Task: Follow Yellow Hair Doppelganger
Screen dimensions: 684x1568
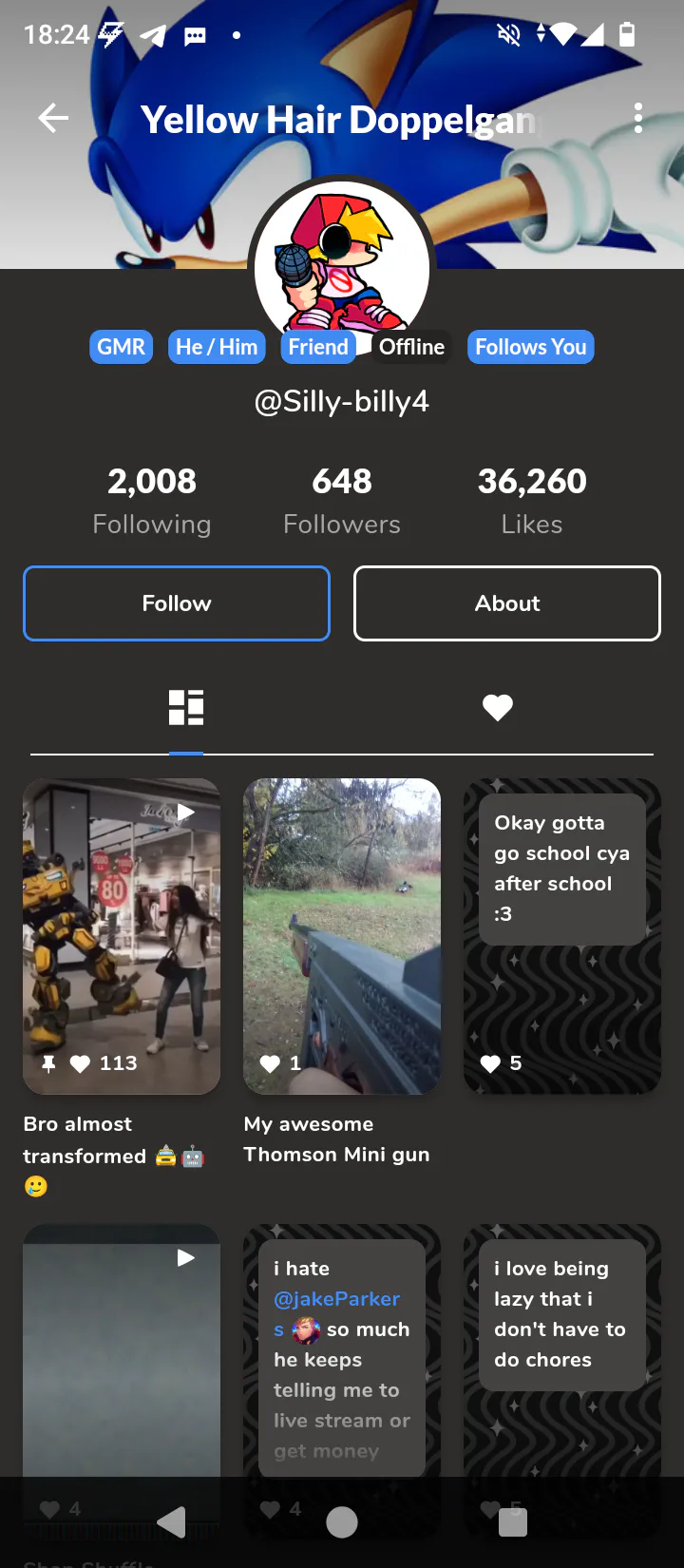Action: pyautogui.click(x=177, y=603)
